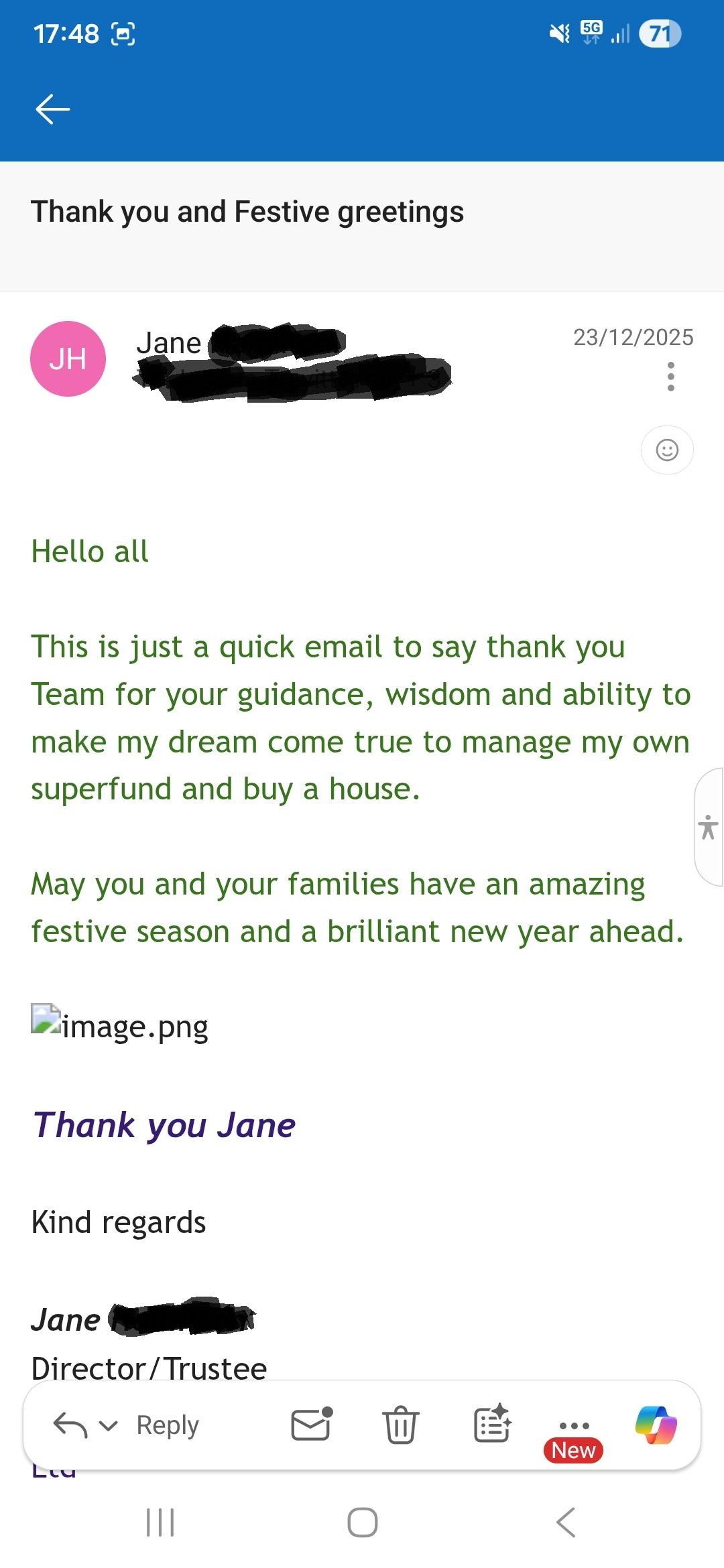
Task: Launch Copilot from the toolbar
Action: (656, 1424)
